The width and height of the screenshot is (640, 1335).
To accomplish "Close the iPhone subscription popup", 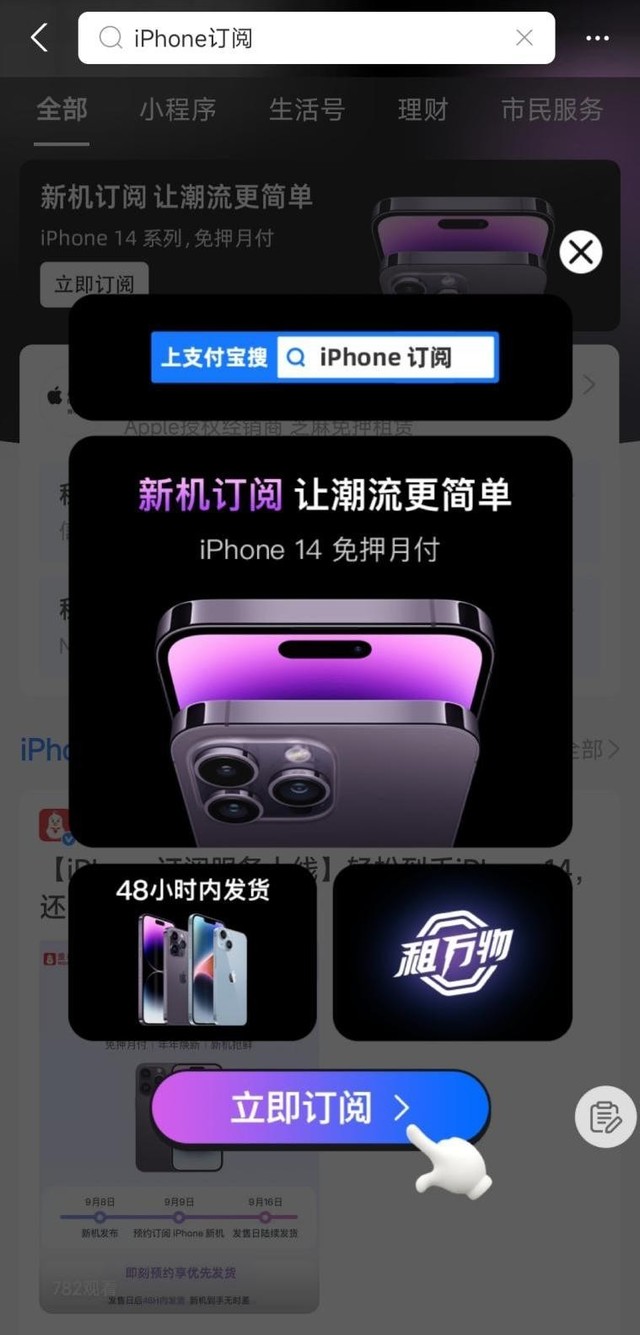I will (x=581, y=252).
